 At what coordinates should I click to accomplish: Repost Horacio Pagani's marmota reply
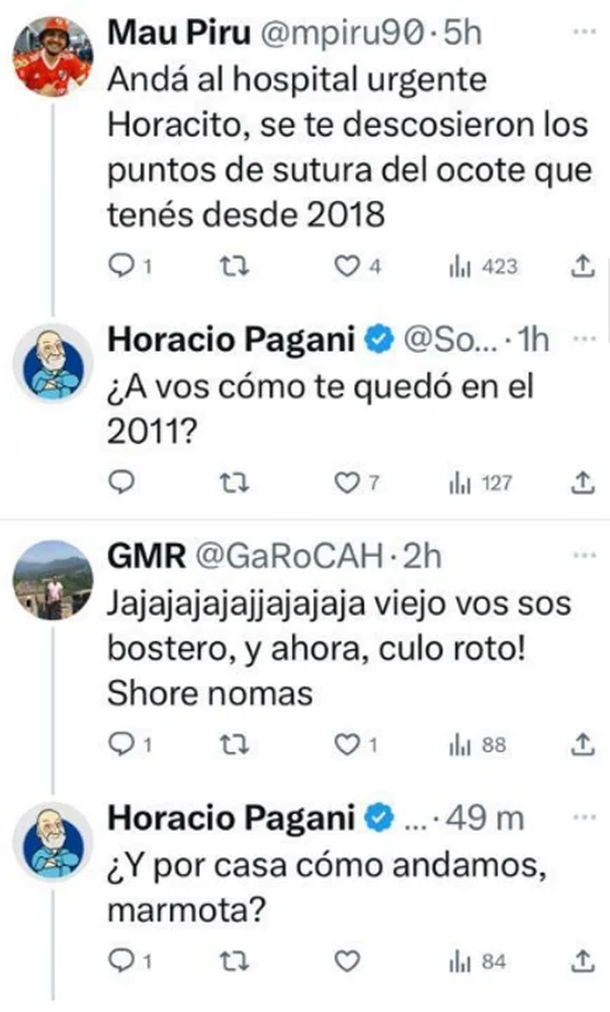point(232,961)
